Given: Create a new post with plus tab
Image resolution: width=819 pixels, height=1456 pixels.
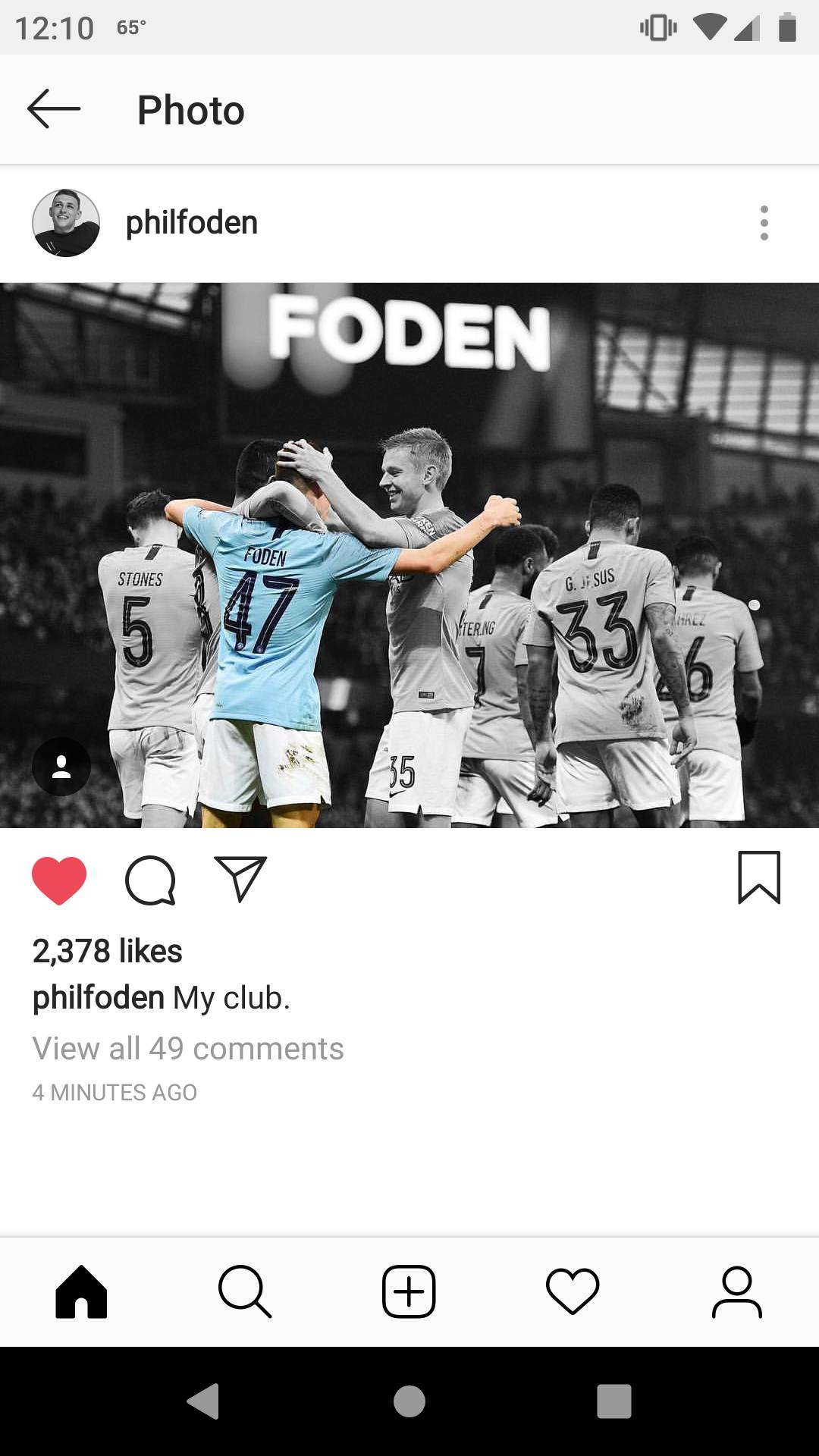Looking at the screenshot, I should pyautogui.click(x=409, y=1291).
